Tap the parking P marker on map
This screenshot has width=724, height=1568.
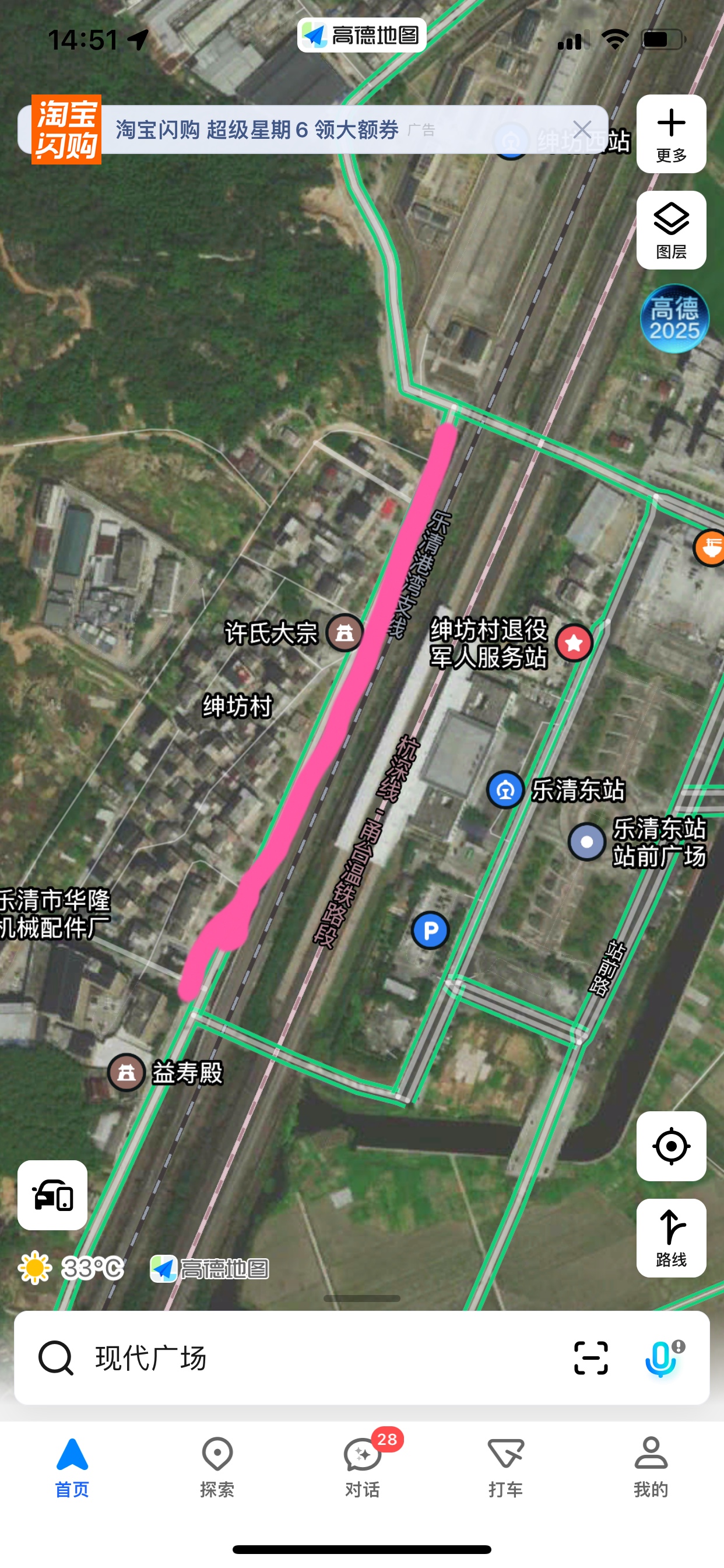click(x=430, y=930)
